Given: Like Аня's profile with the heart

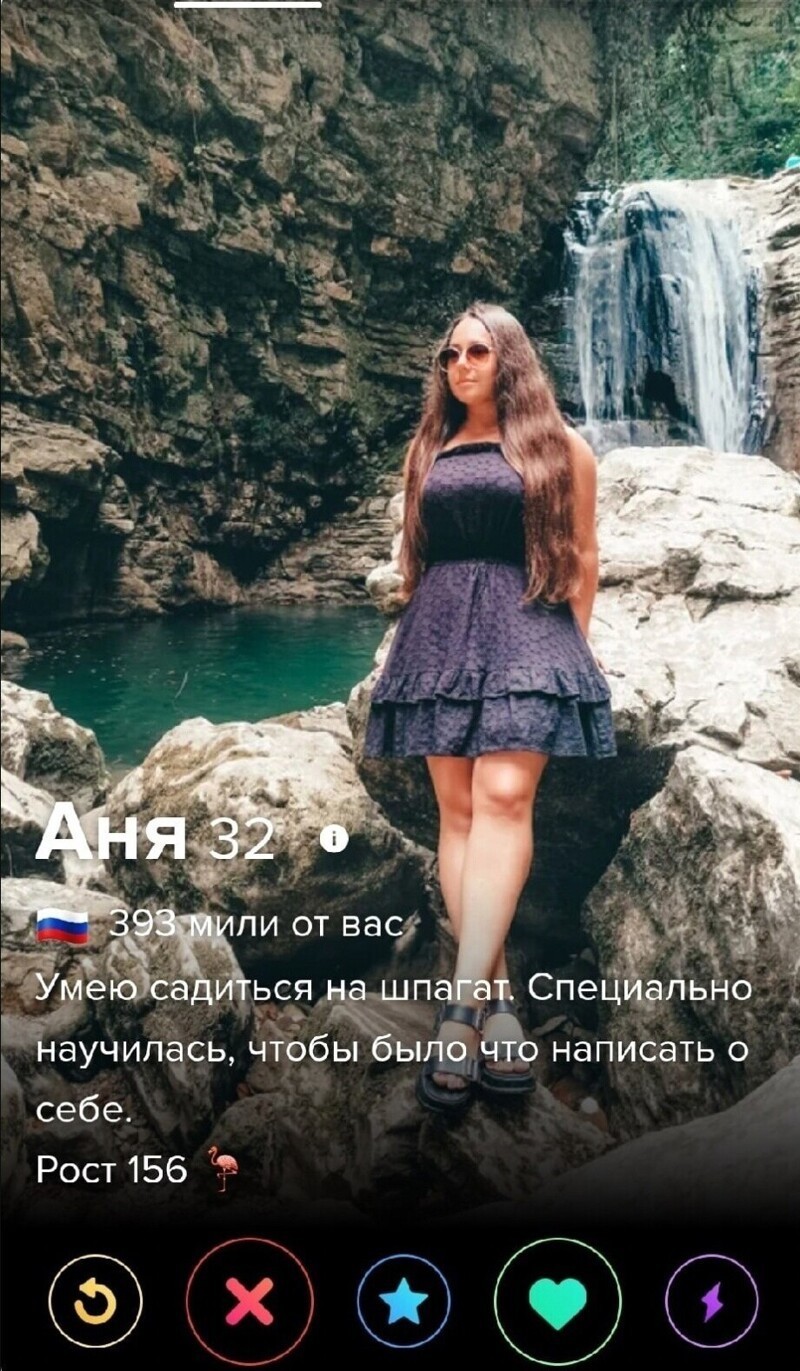Looking at the screenshot, I should pyautogui.click(x=558, y=1301).
